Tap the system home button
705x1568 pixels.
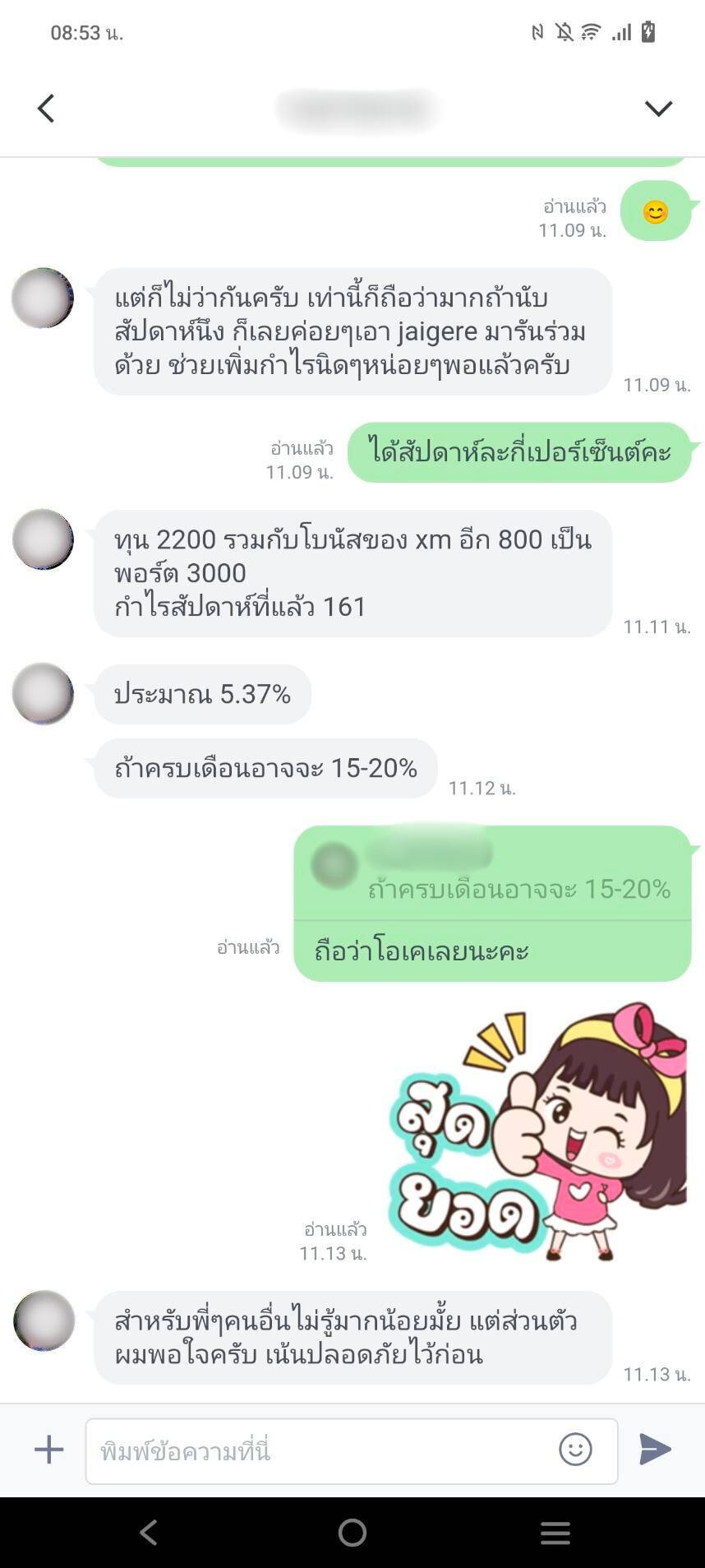coord(352,1532)
